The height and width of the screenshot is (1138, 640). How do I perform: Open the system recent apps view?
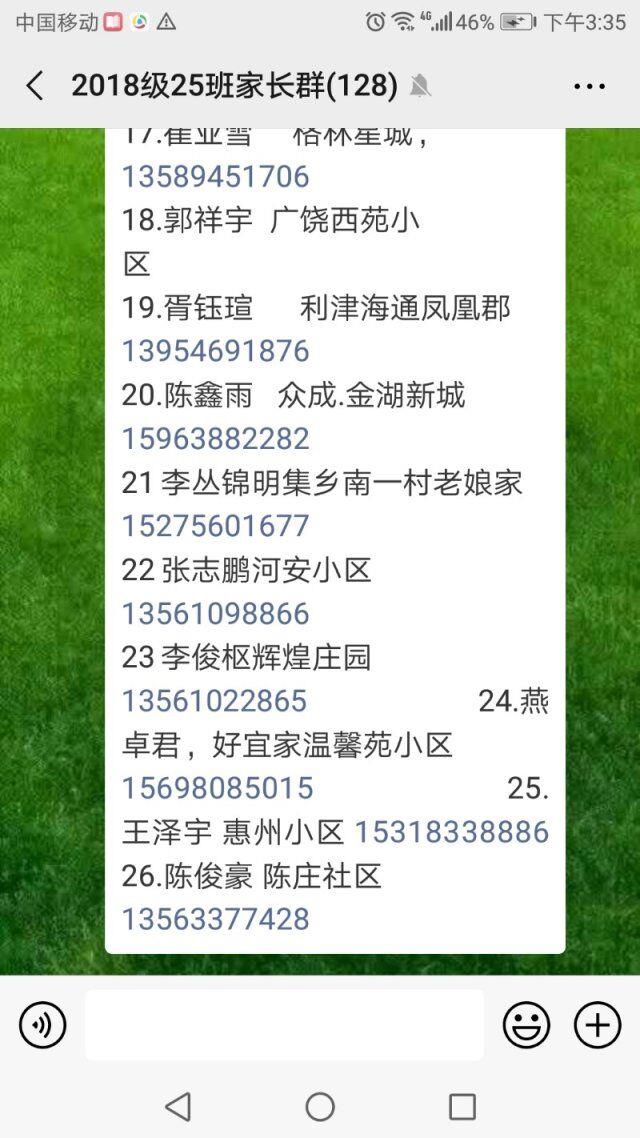(x=462, y=1107)
